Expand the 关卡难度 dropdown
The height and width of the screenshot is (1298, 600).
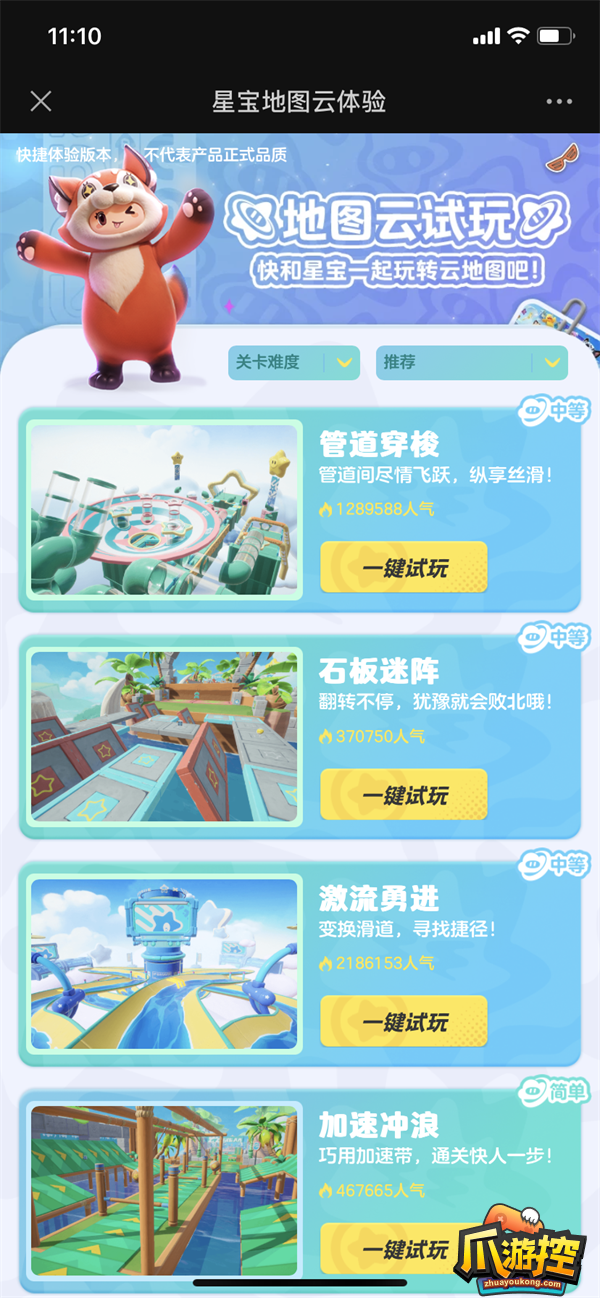(293, 362)
